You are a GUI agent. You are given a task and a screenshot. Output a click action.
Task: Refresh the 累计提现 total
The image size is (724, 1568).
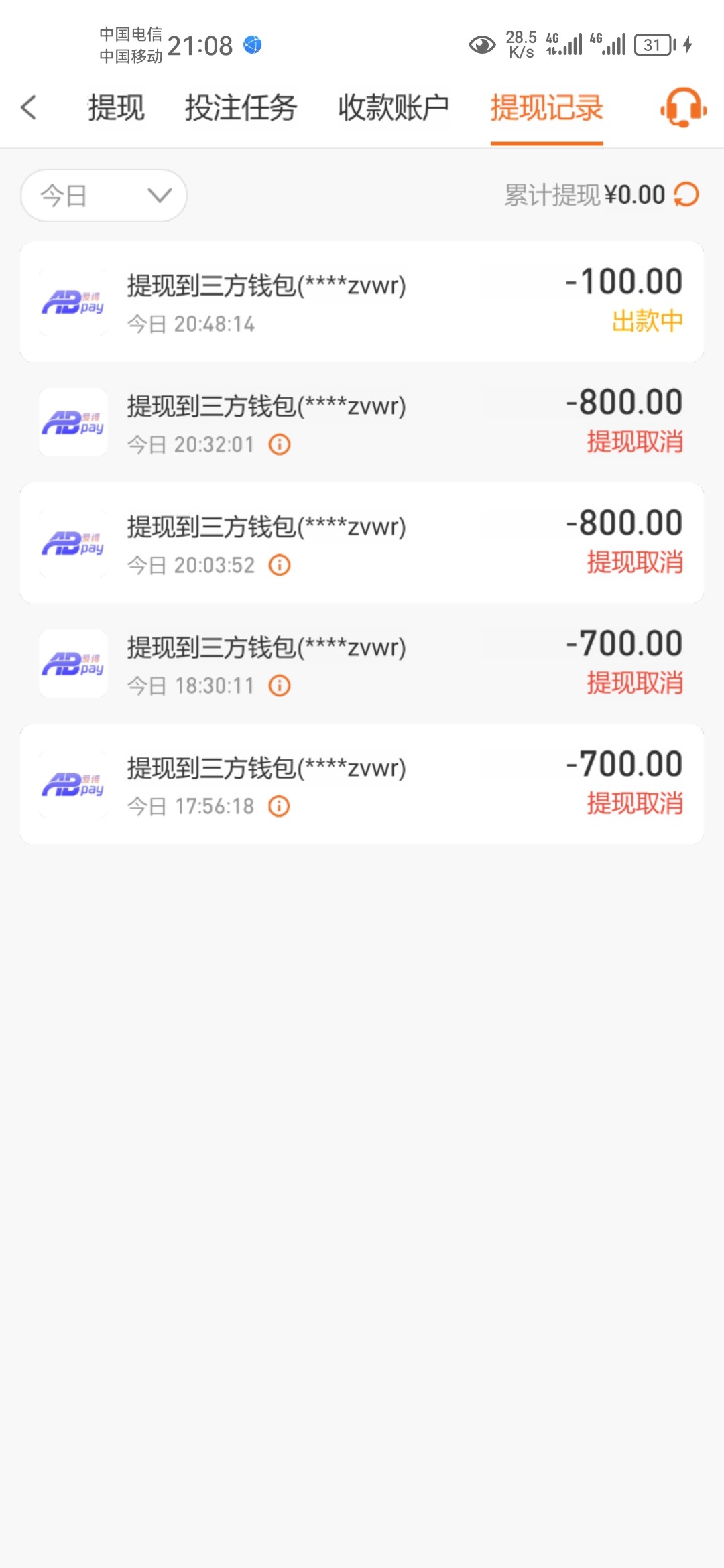point(686,195)
